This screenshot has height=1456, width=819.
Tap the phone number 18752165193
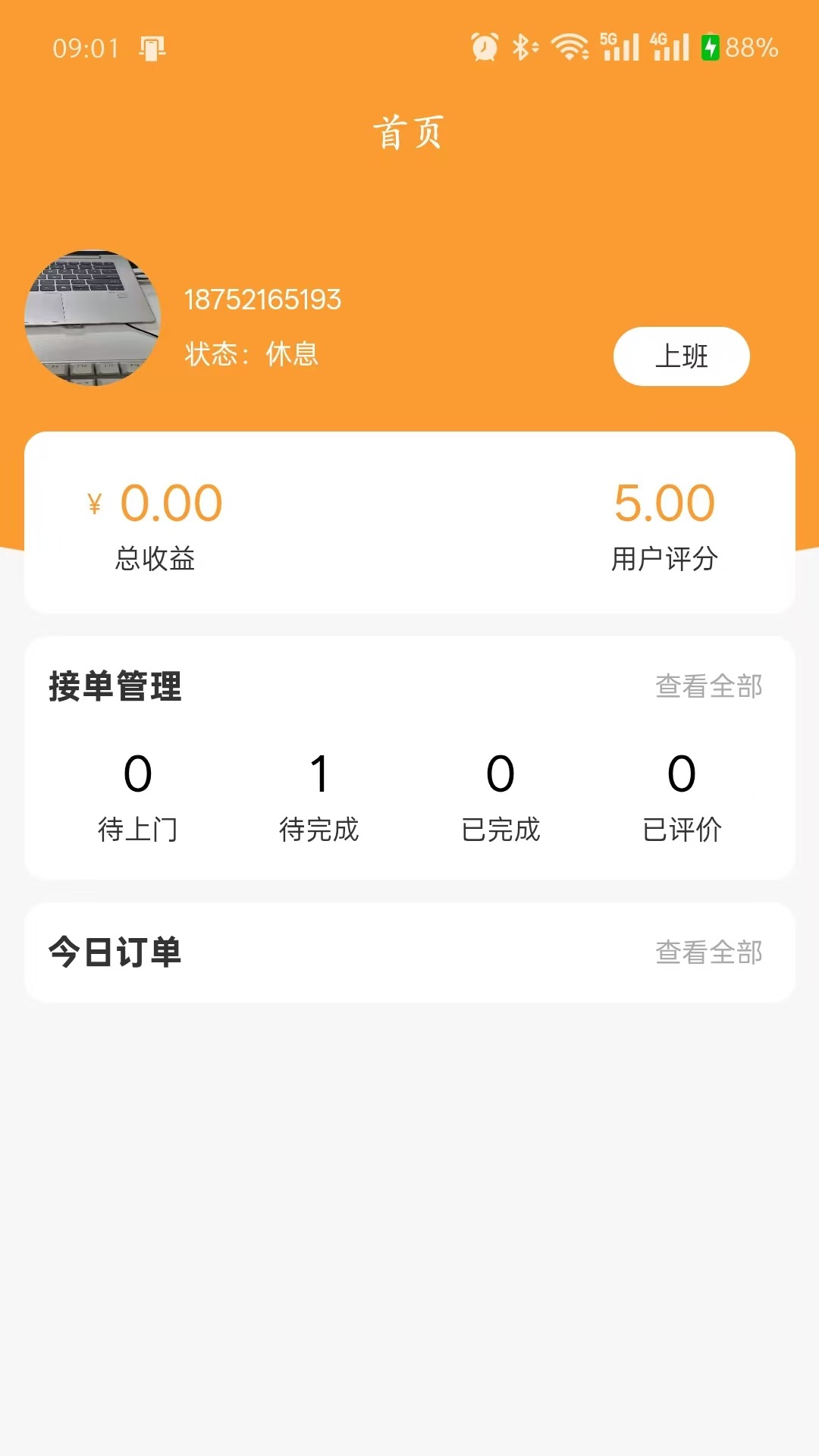(x=263, y=300)
